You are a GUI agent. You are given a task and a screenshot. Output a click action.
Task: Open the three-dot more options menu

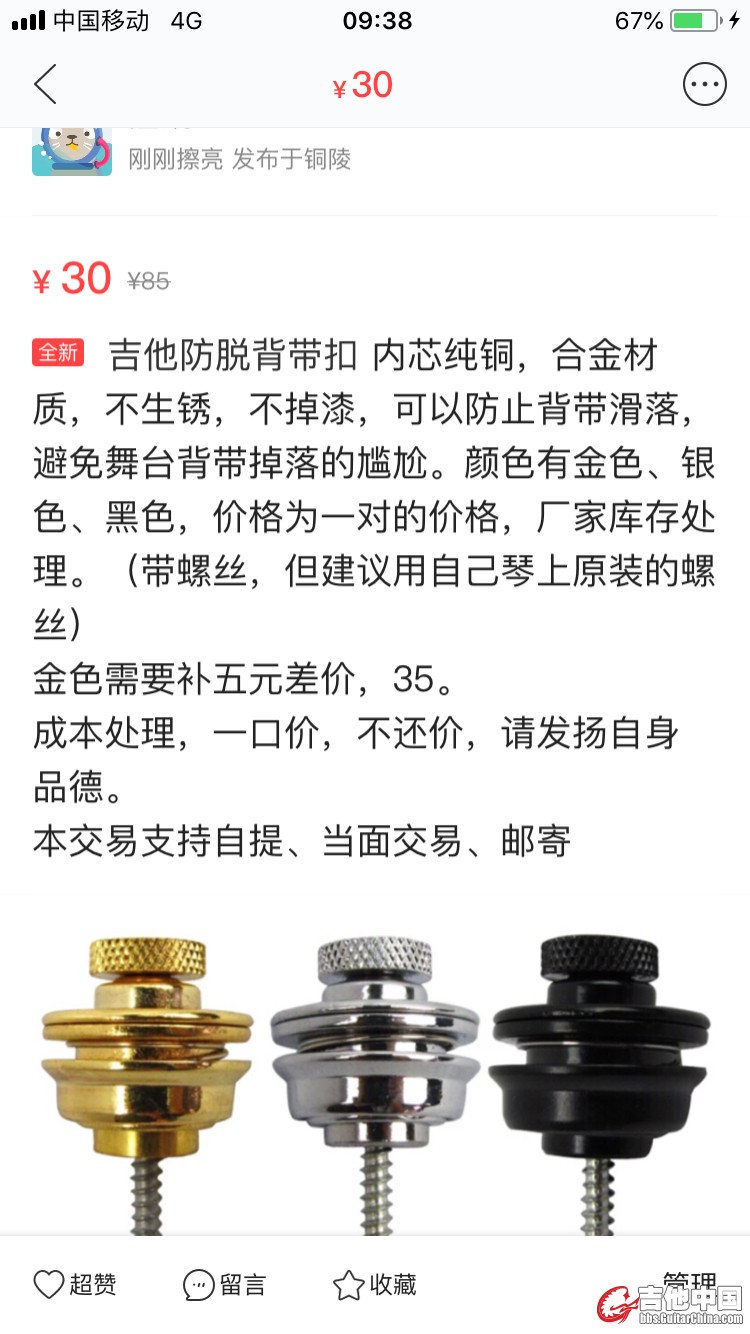pos(704,85)
